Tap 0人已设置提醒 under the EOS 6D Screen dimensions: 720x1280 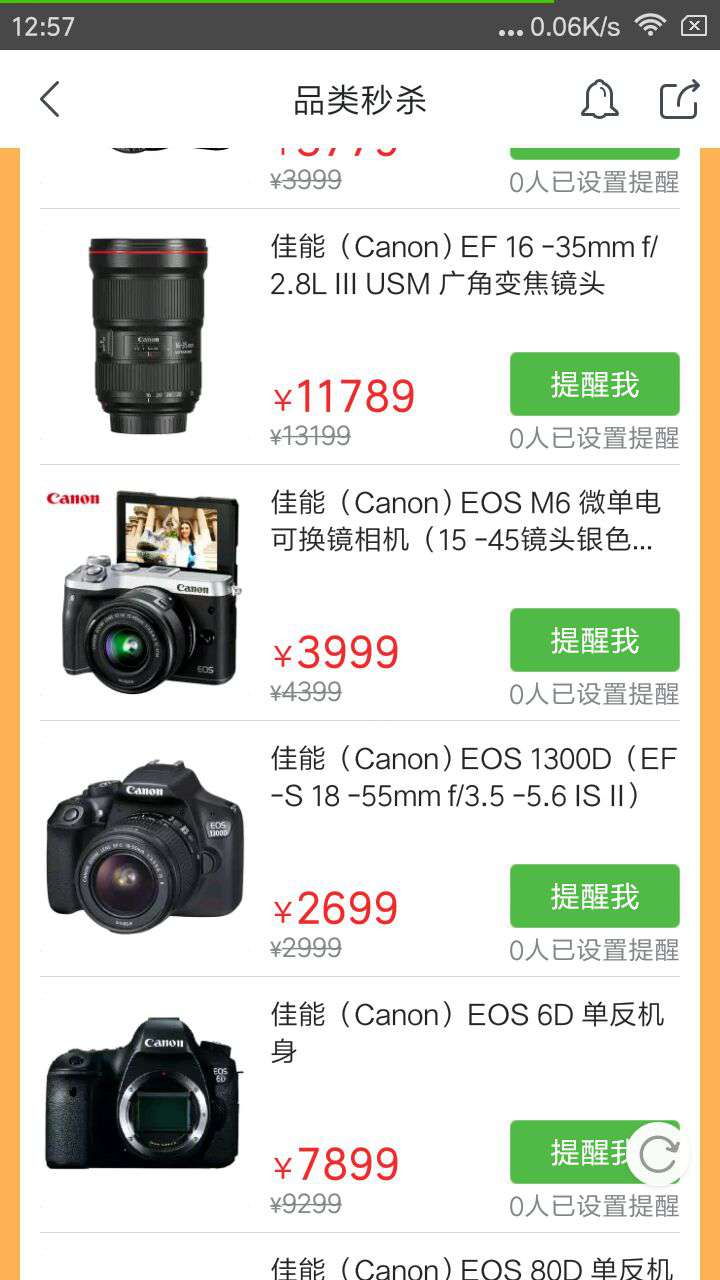594,1207
